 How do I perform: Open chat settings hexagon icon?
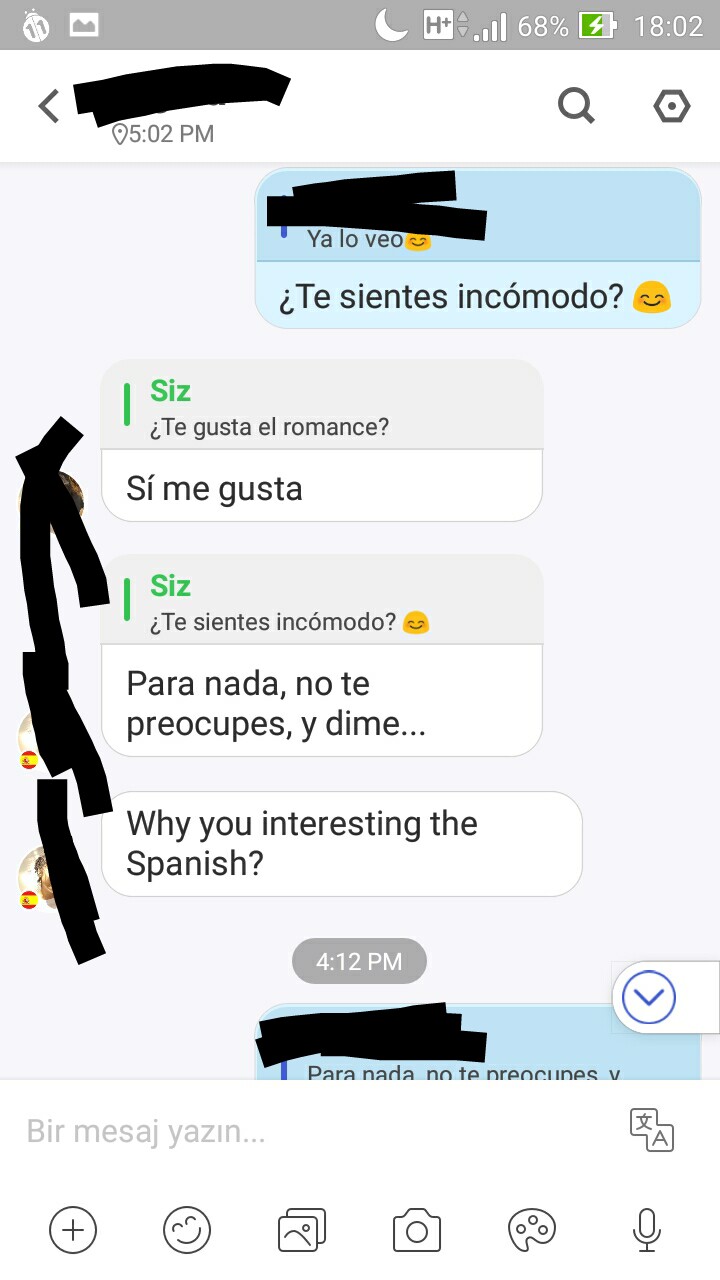pyautogui.click(x=671, y=105)
